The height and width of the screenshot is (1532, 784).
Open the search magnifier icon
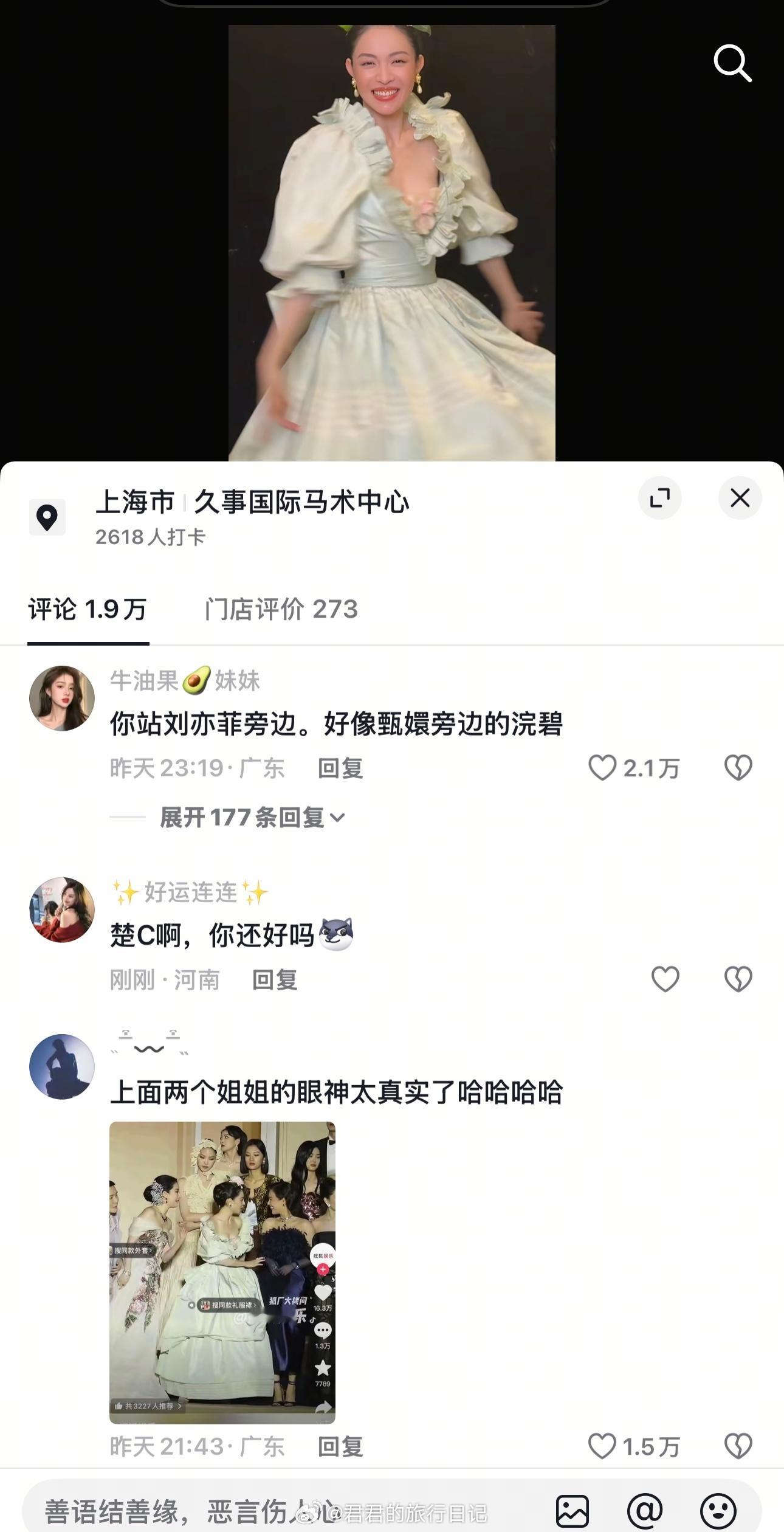click(732, 63)
